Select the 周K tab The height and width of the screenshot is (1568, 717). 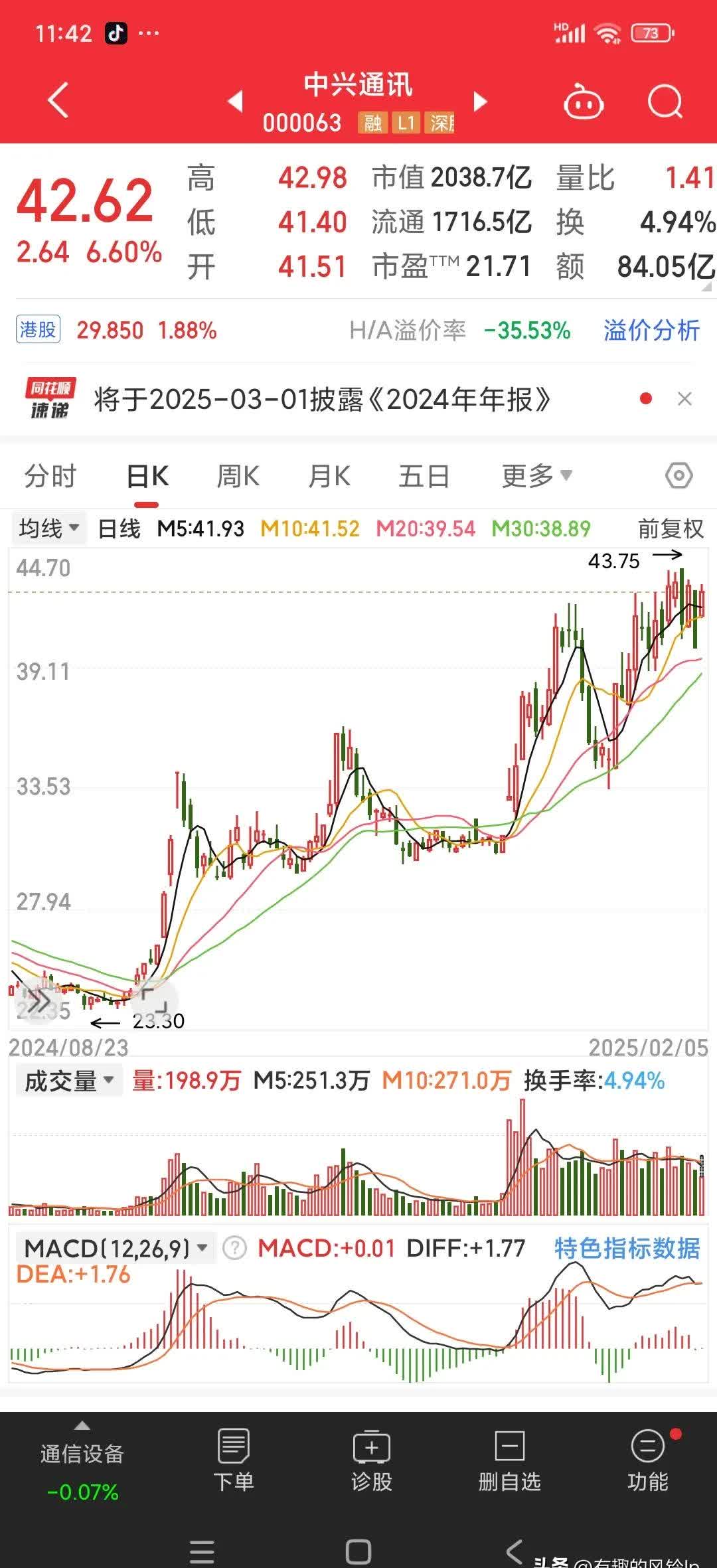coord(238,476)
